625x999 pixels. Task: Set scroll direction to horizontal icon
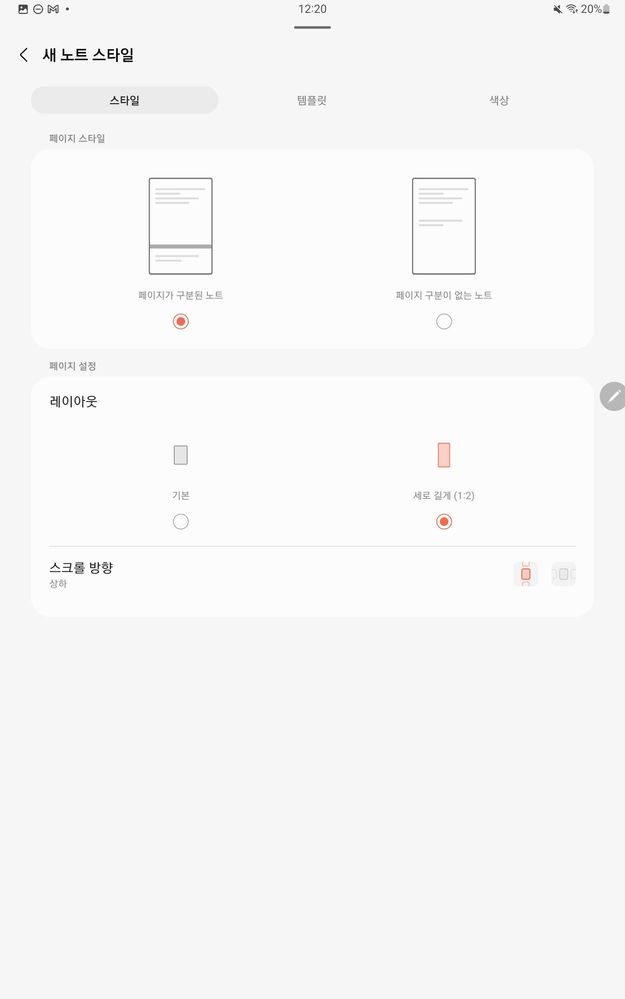[564, 574]
